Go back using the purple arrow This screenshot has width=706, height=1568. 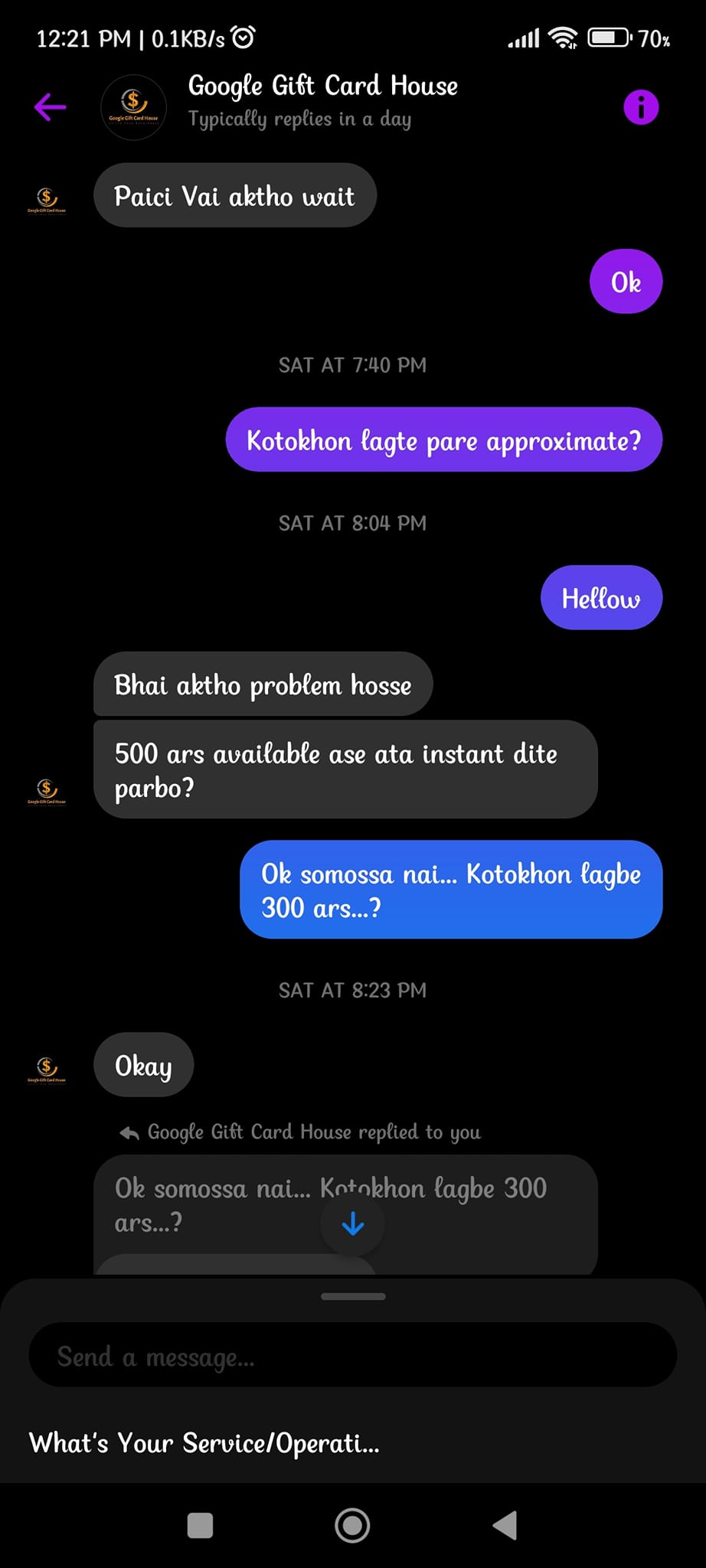51,107
